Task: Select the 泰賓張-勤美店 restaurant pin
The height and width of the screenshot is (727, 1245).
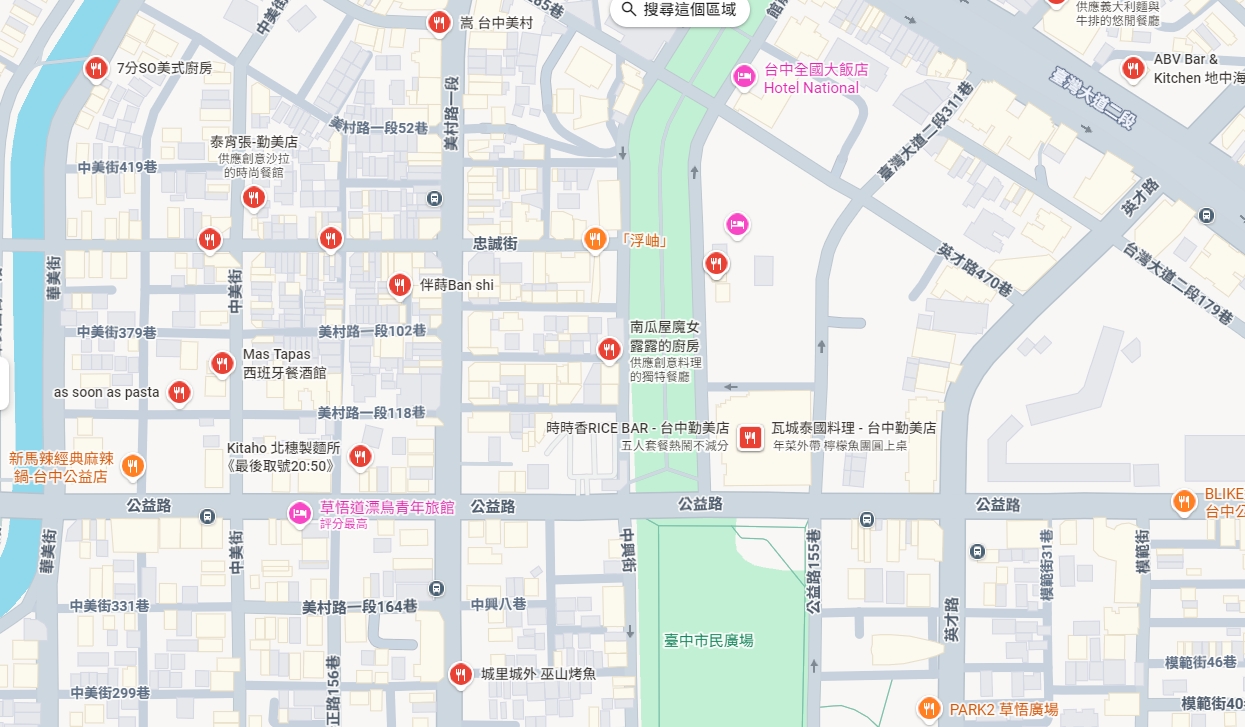Action: (x=254, y=198)
